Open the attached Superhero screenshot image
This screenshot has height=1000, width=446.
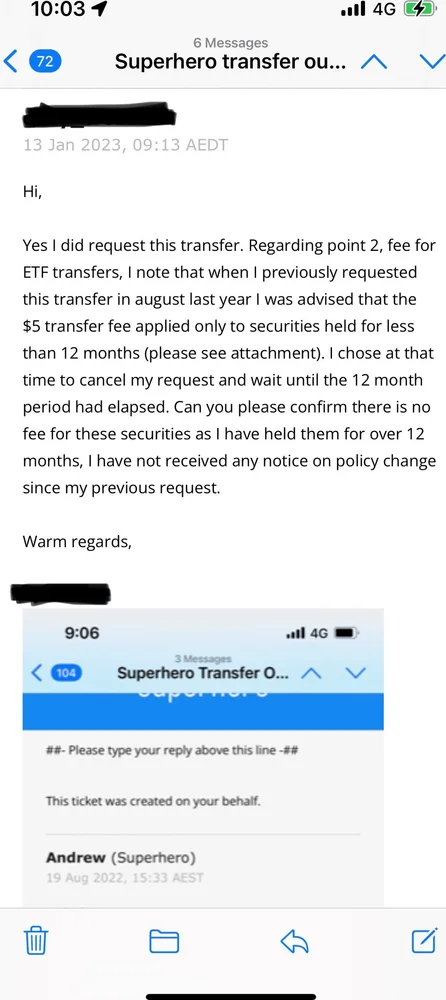click(203, 757)
